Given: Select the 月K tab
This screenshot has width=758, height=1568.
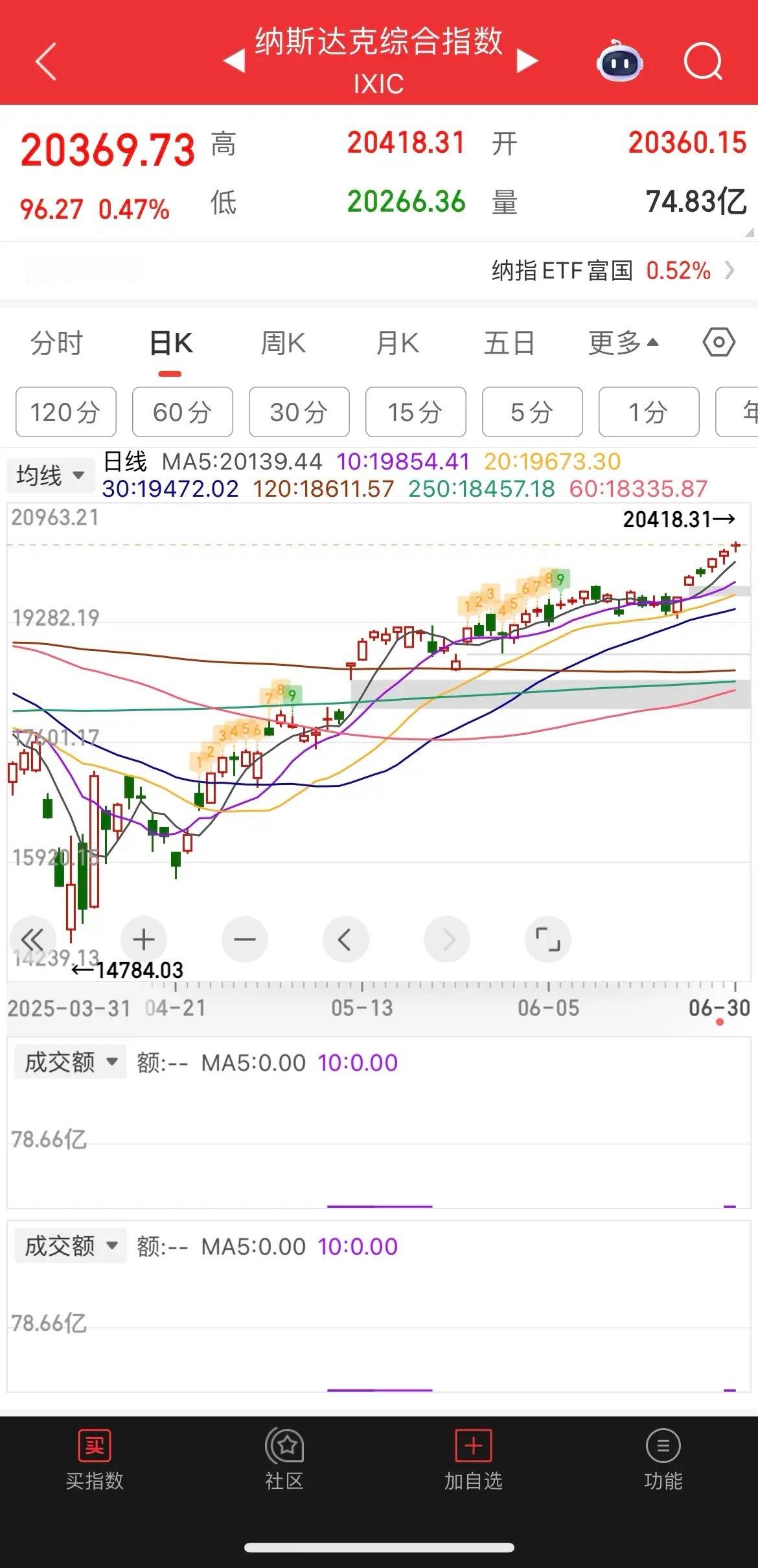Looking at the screenshot, I should [398, 343].
